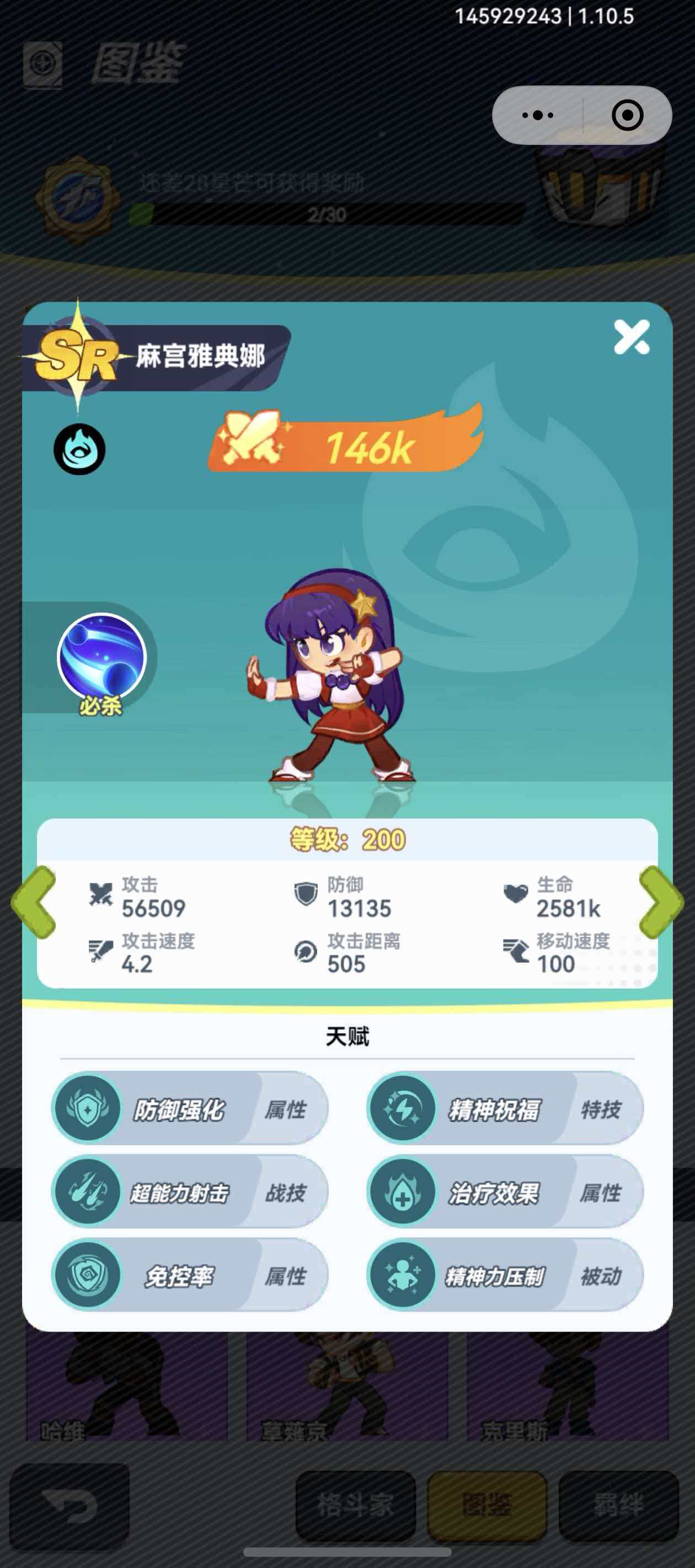
Task: Select the 超能力射击 talent
Action: pos(189,1191)
